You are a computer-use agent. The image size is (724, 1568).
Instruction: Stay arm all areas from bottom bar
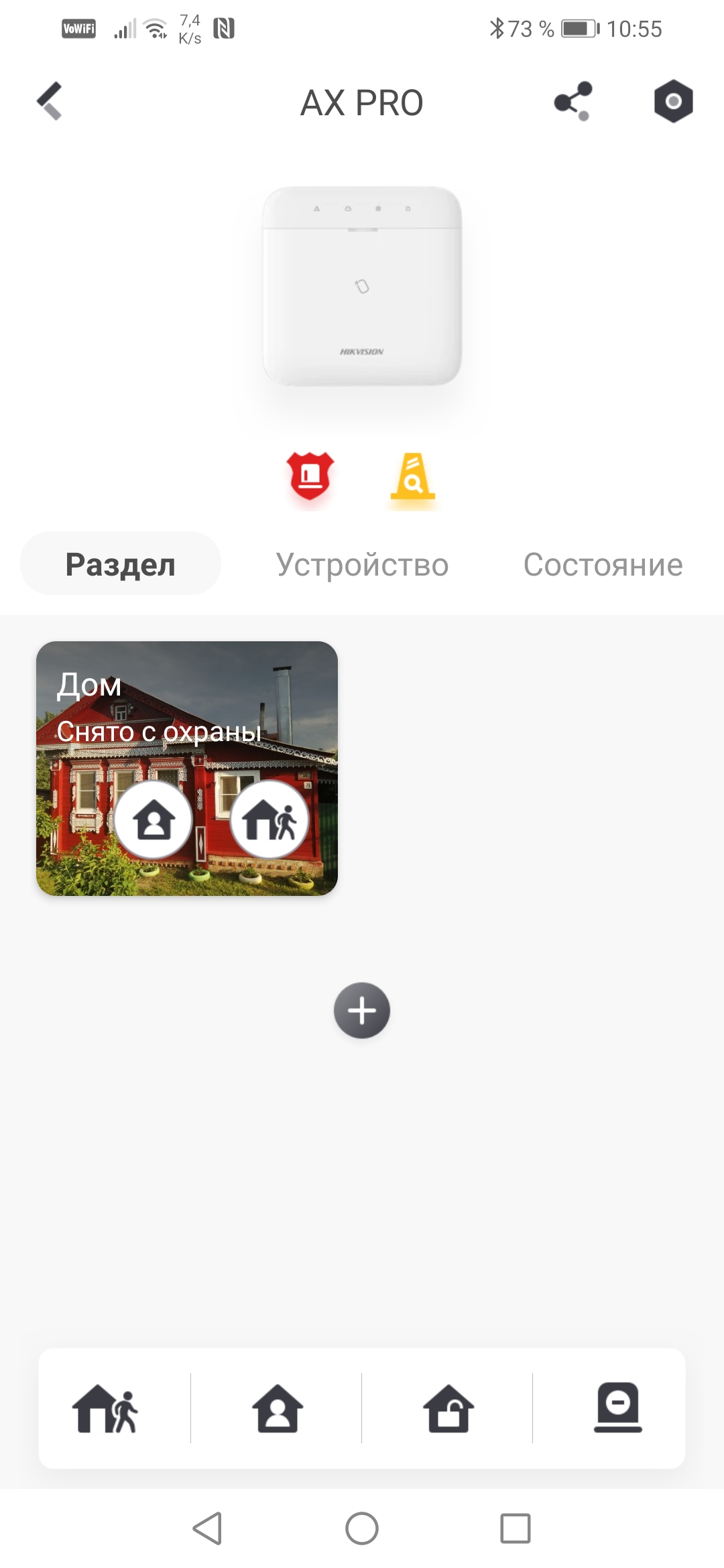tap(277, 1409)
